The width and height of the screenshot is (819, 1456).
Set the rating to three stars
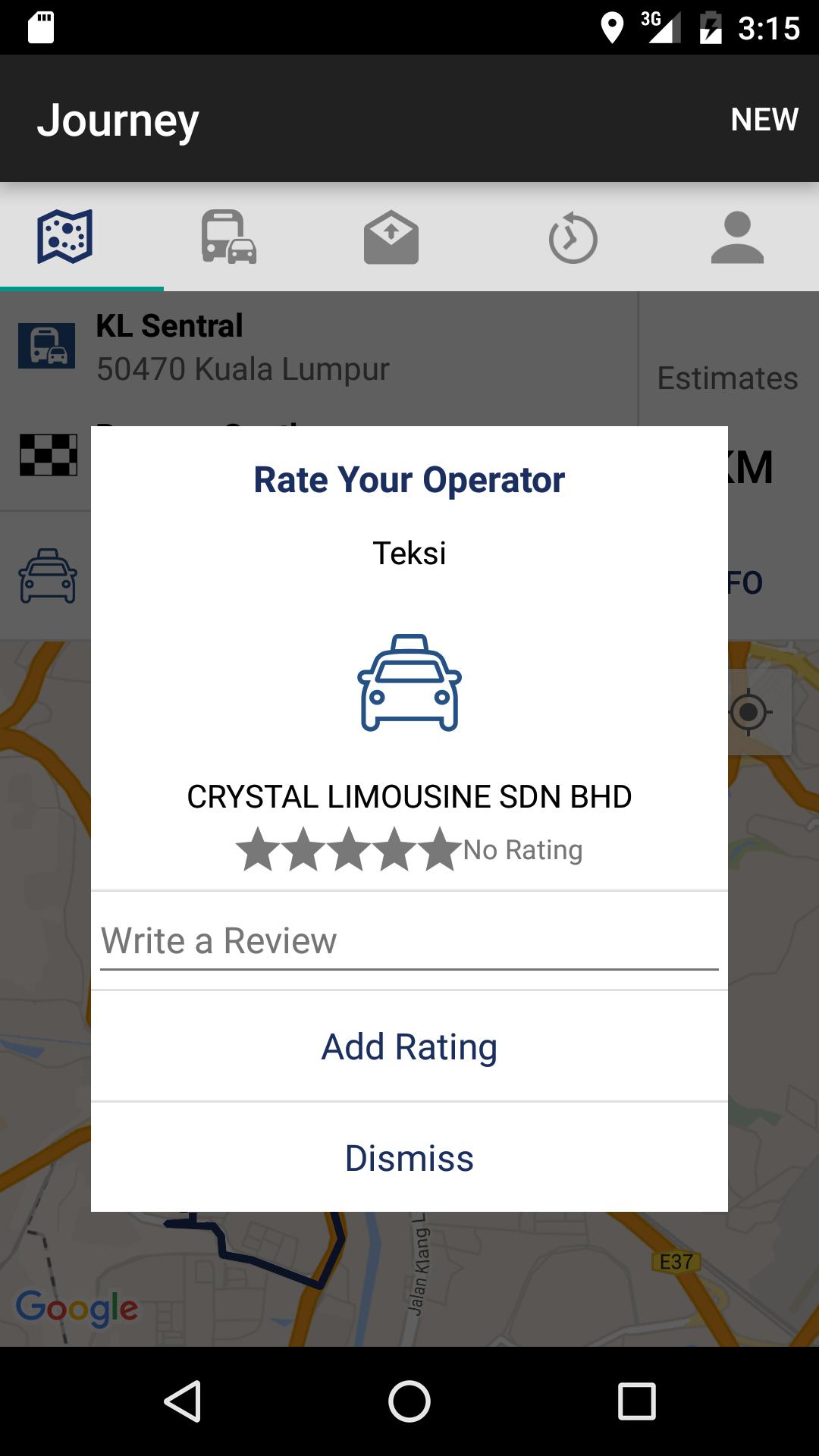[349, 849]
